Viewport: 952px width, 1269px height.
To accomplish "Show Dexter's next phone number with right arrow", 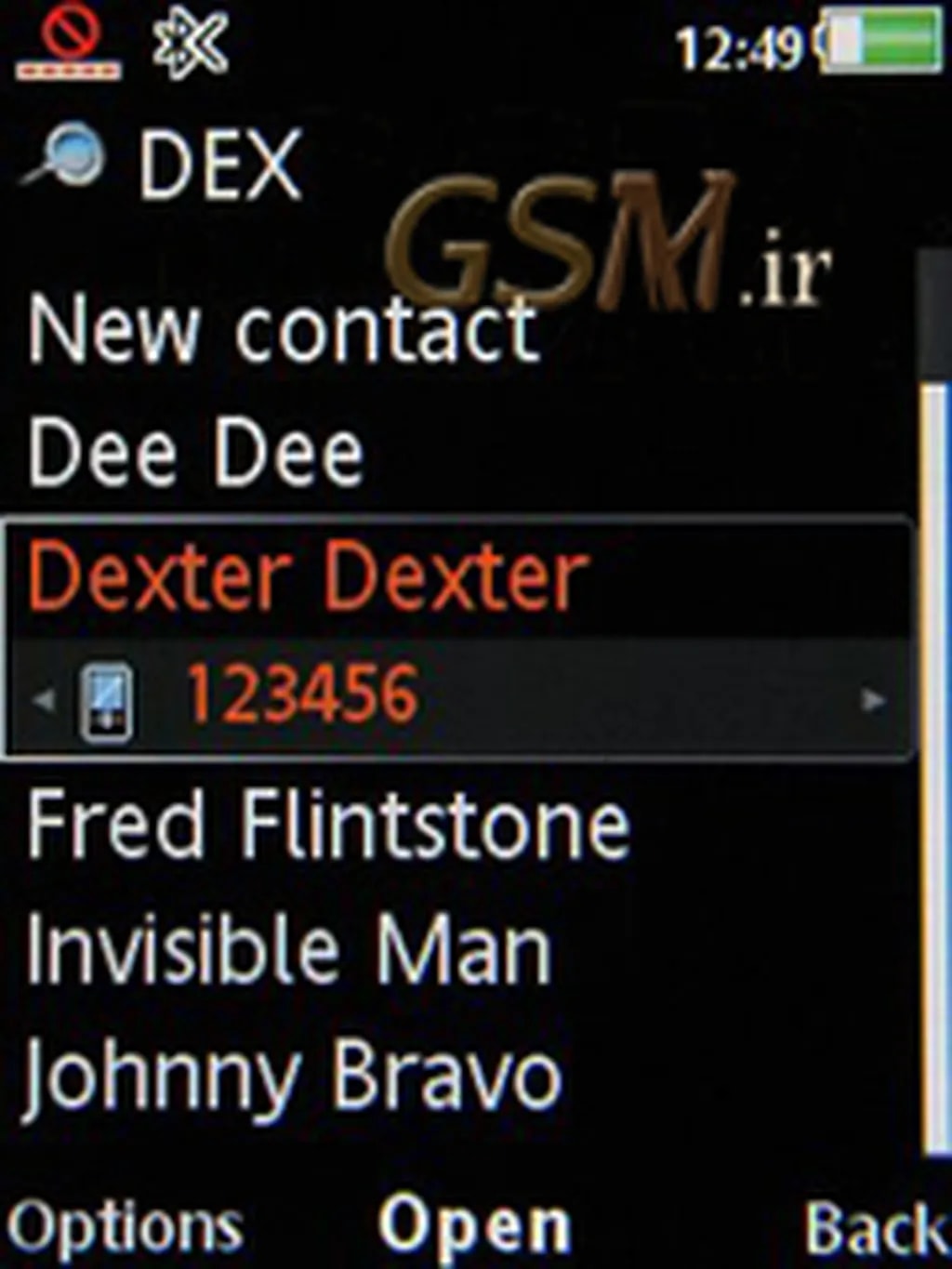I will click(x=872, y=700).
